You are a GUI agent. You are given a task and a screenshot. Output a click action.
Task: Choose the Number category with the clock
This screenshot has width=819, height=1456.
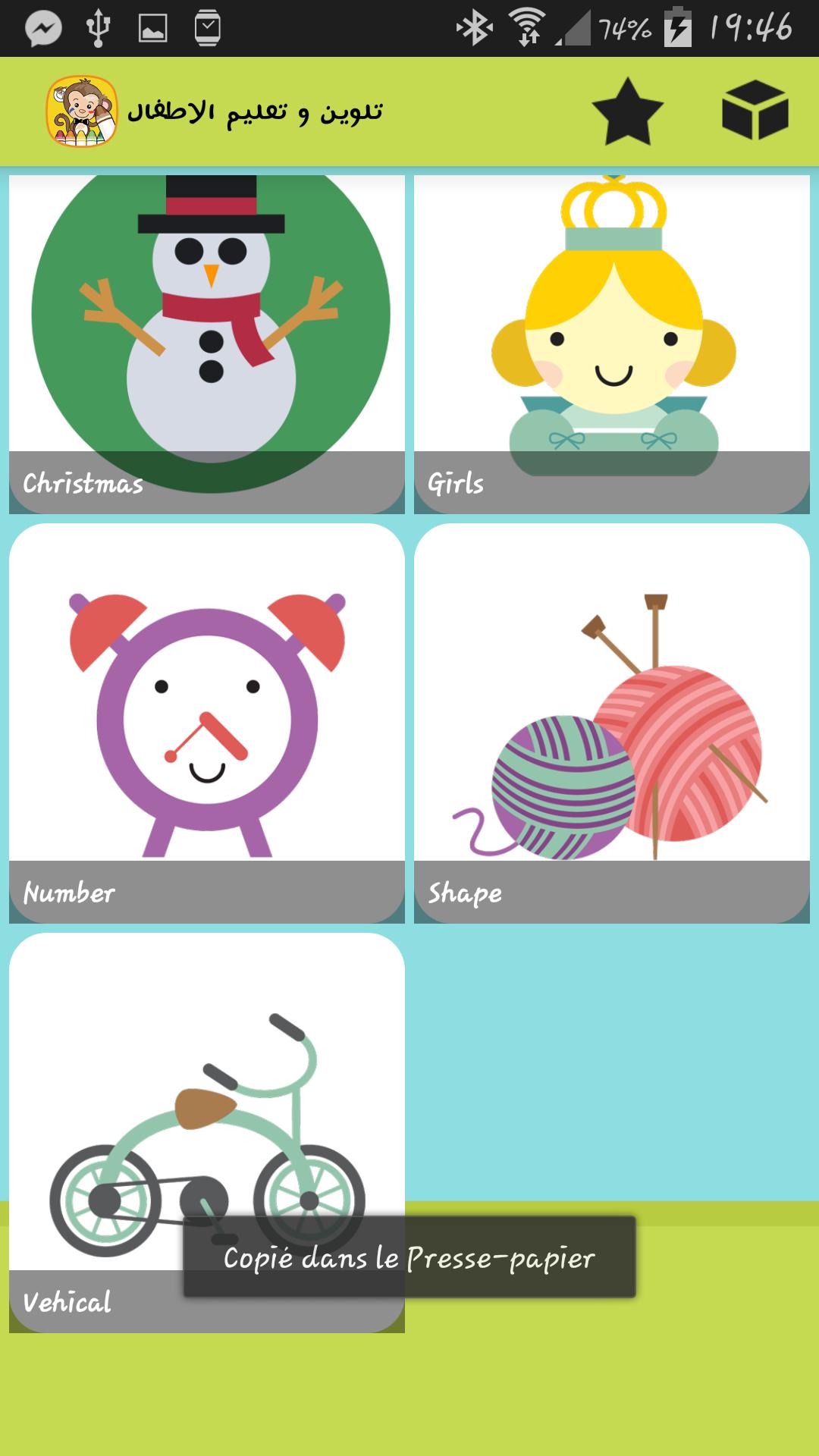coord(206,723)
